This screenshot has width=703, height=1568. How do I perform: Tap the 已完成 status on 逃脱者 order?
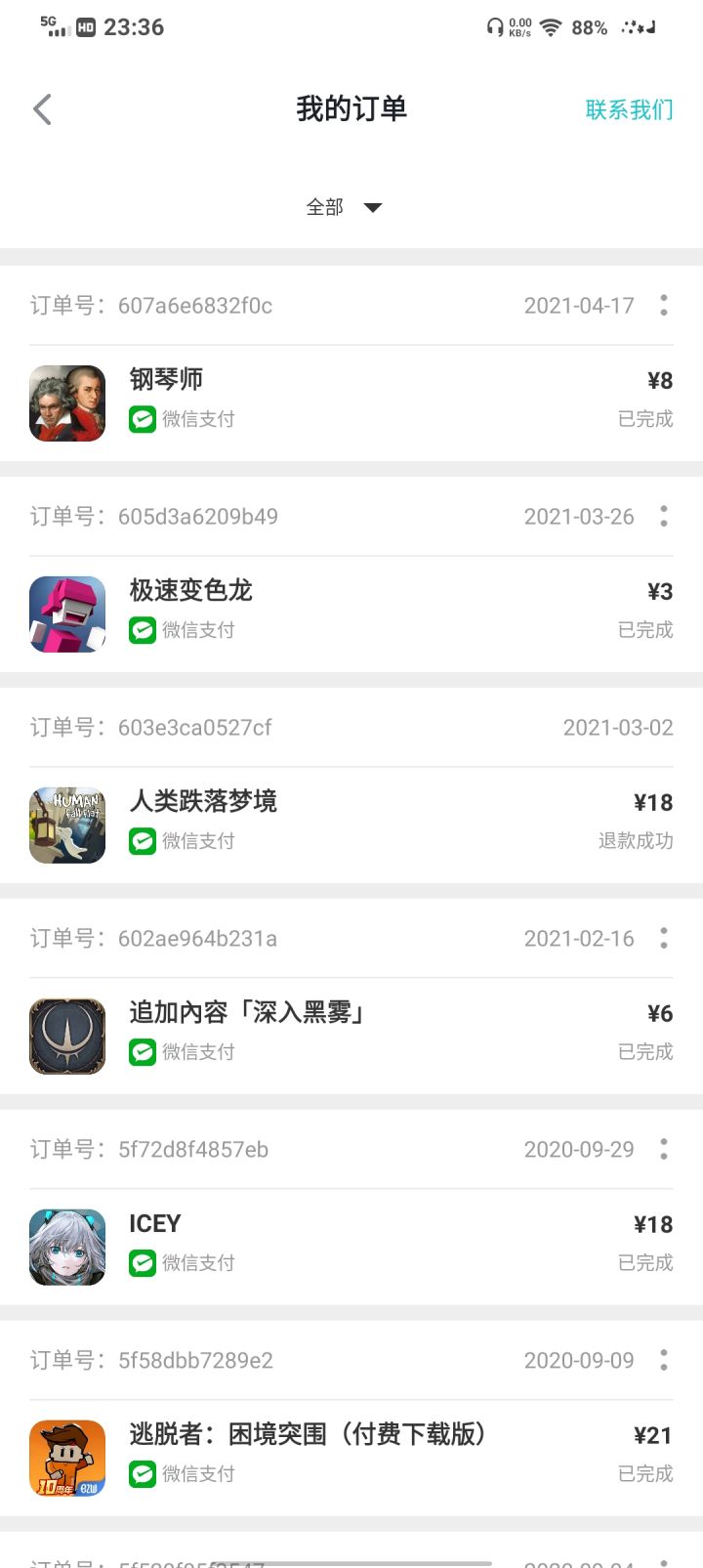(645, 1472)
